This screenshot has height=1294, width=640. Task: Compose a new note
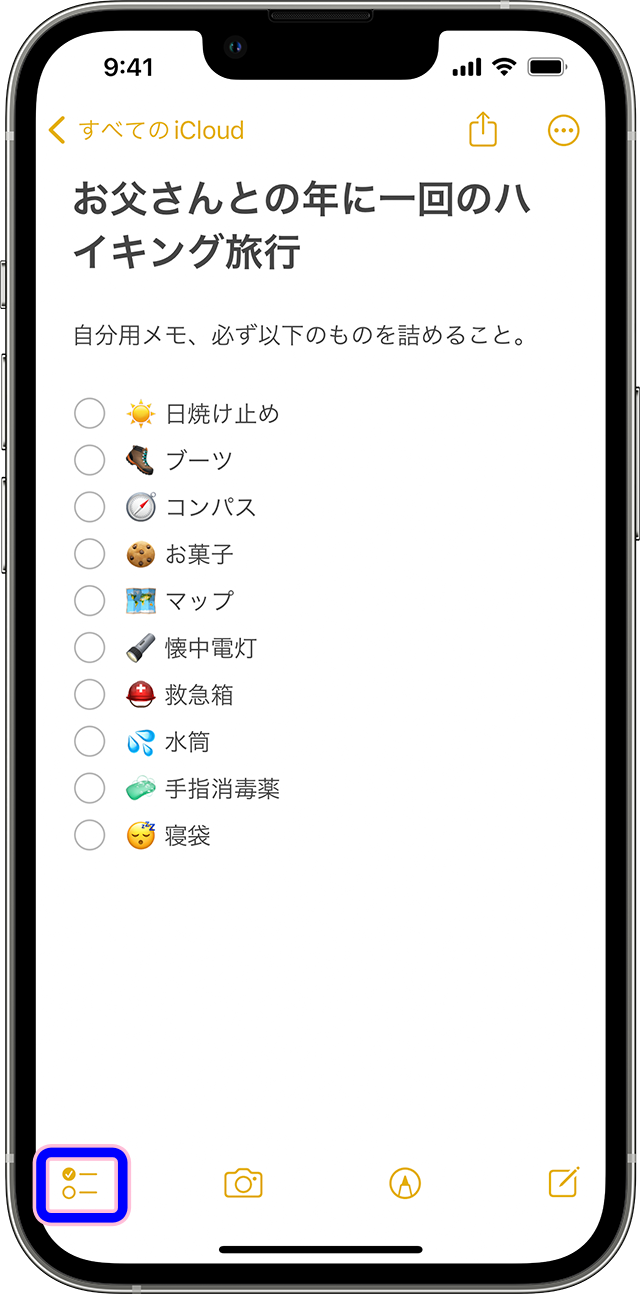[x=564, y=1183]
